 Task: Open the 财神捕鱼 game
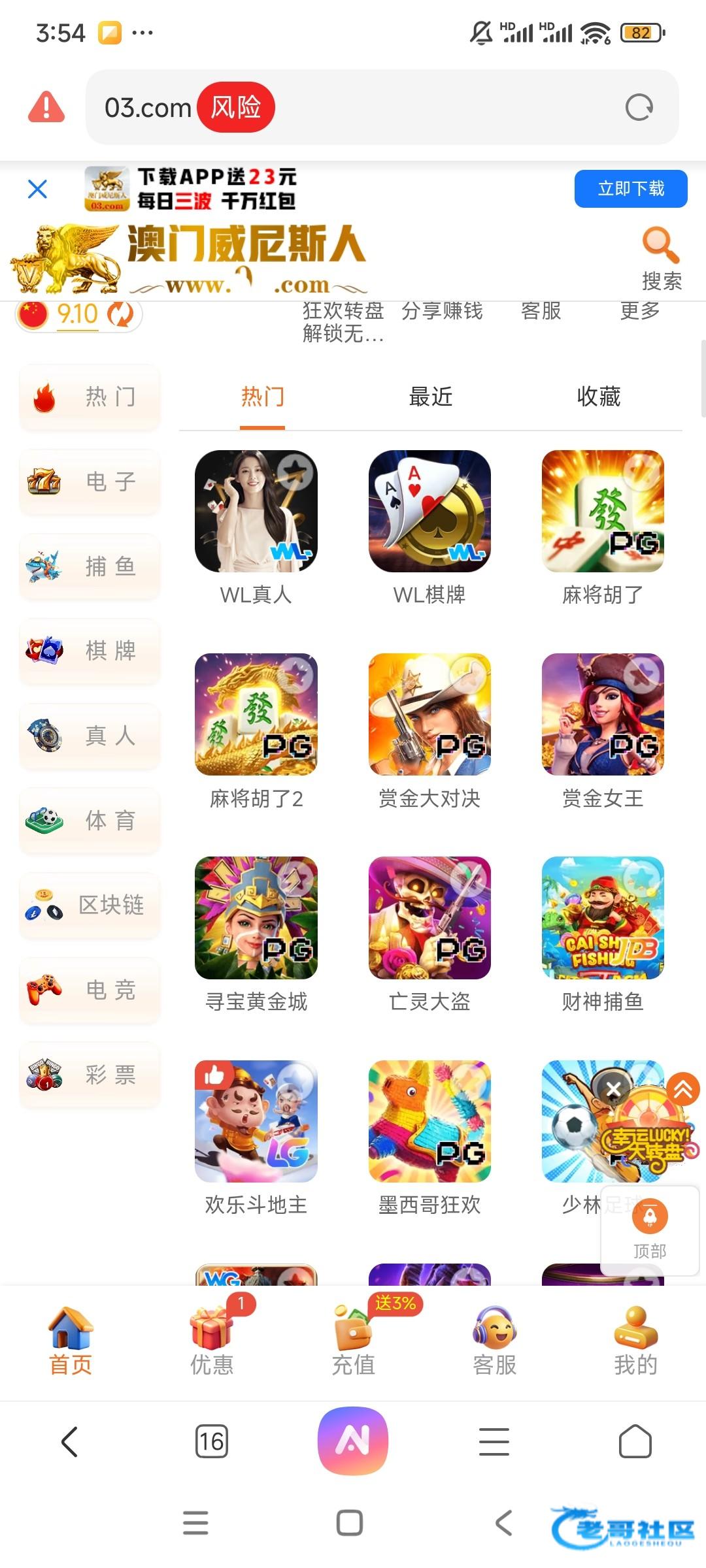(x=603, y=918)
